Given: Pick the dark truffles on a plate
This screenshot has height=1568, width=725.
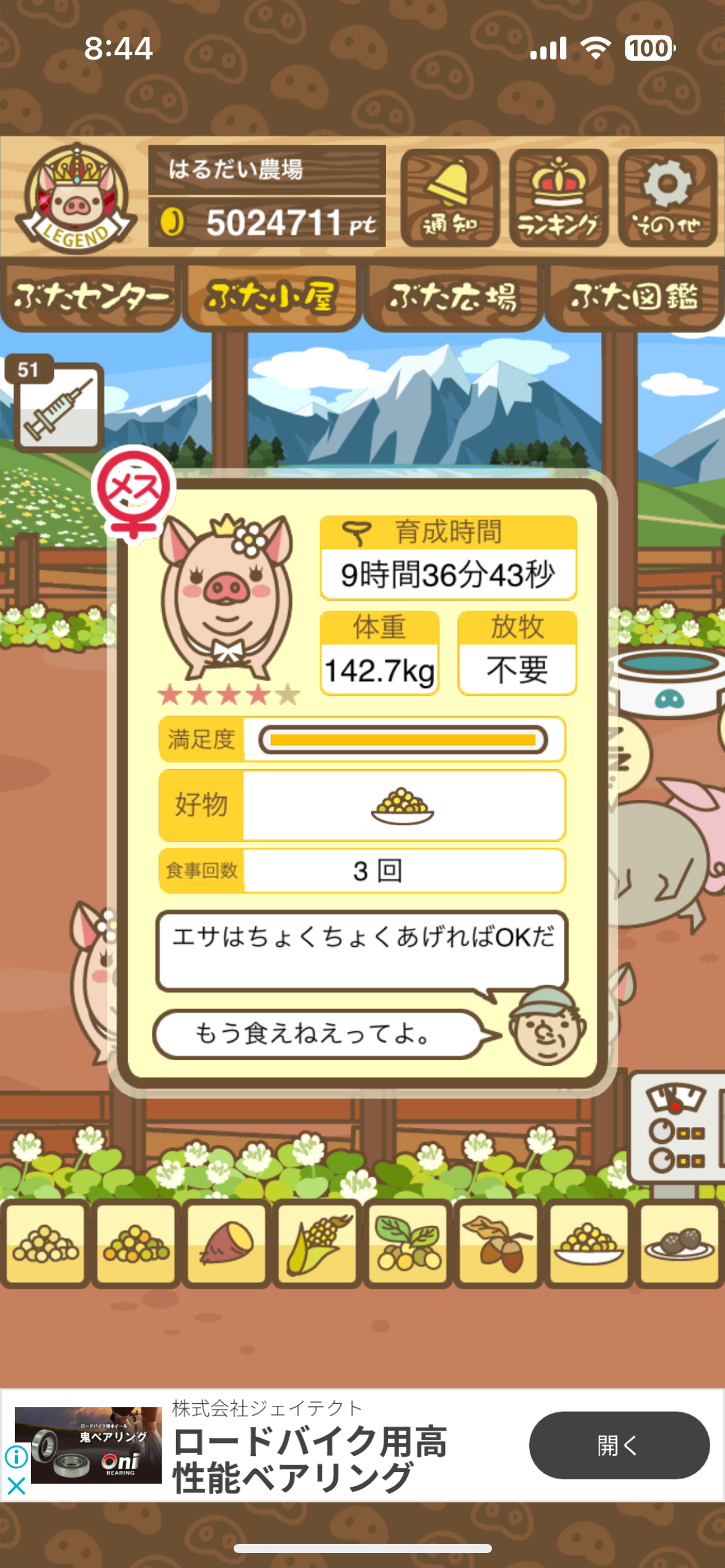Looking at the screenshot, I should pos(679,1244).
